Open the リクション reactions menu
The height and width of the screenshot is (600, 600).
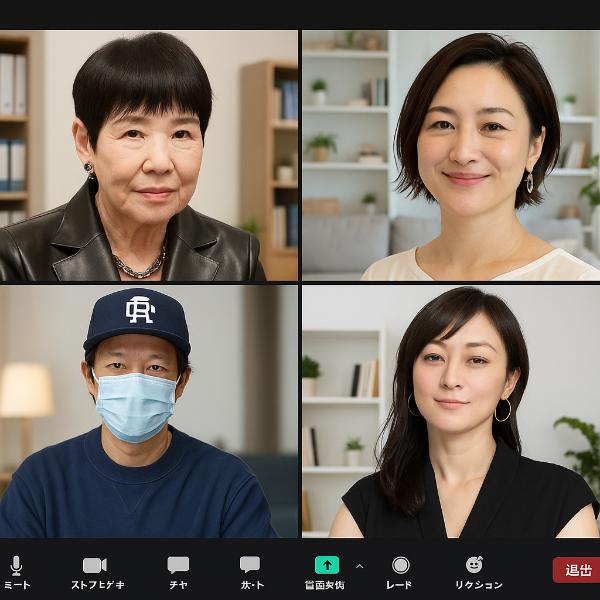[475, 566]
